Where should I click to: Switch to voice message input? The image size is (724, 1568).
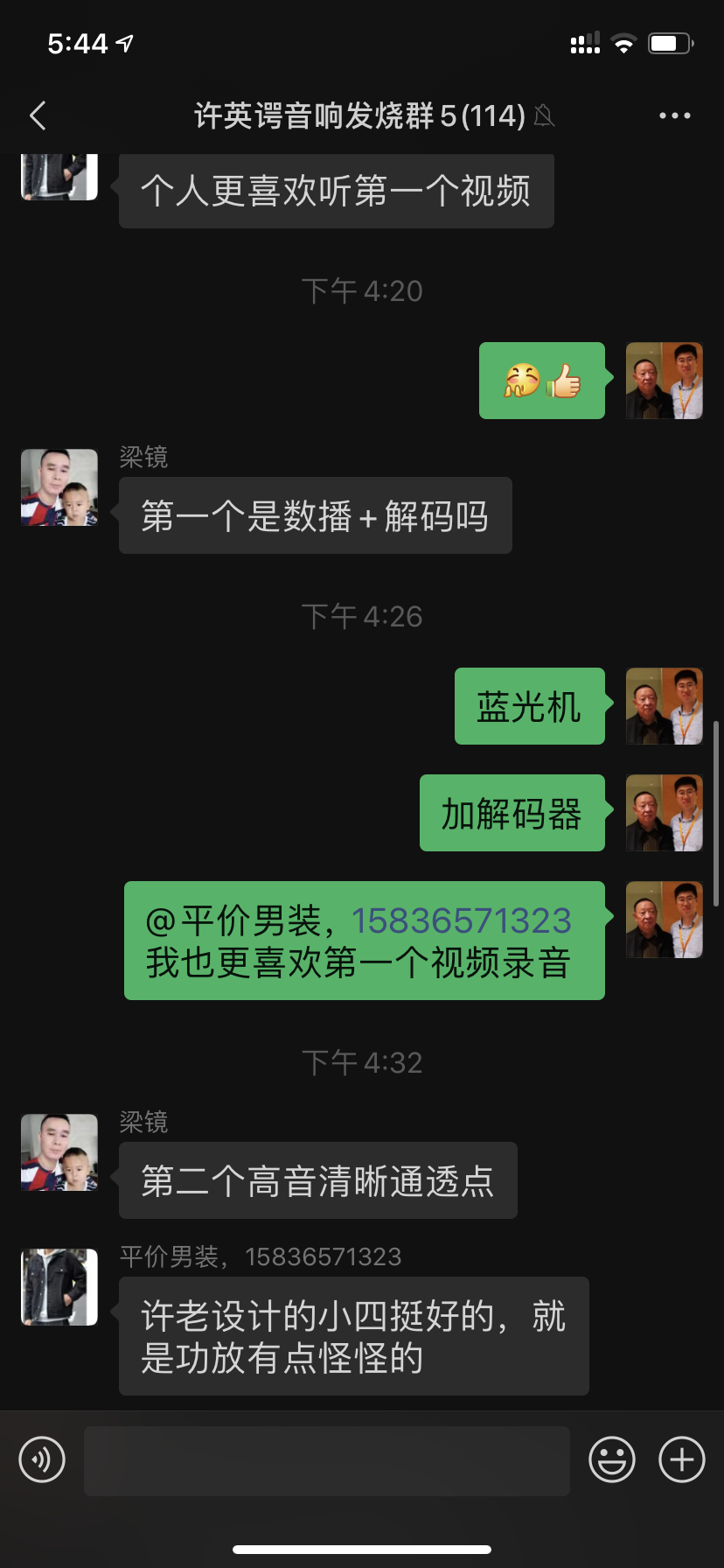click(x=42, y=1459)
